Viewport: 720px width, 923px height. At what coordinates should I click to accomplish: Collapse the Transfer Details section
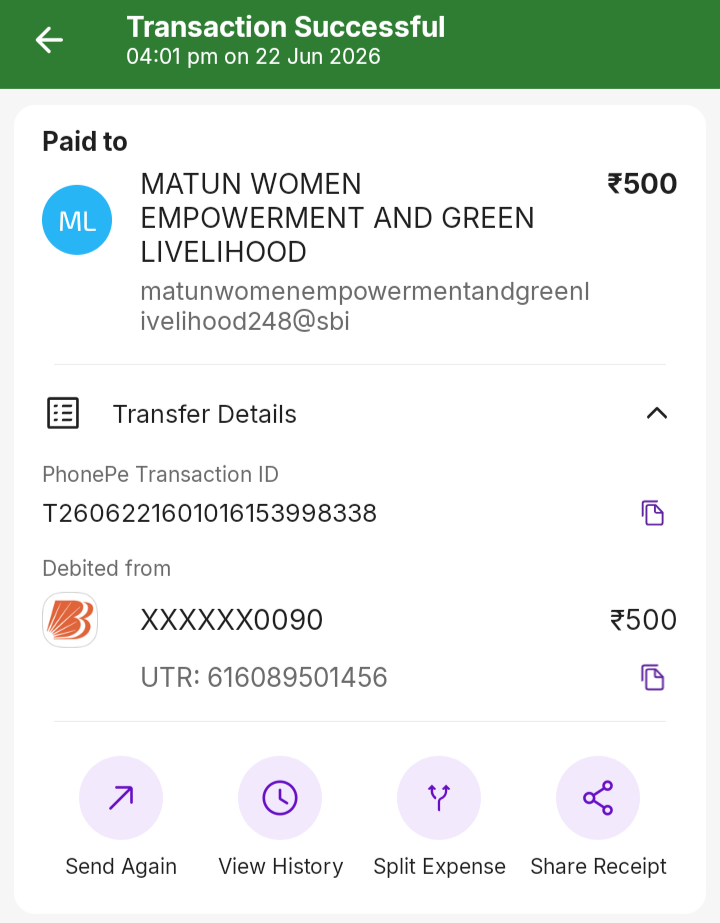pos(656,413)
